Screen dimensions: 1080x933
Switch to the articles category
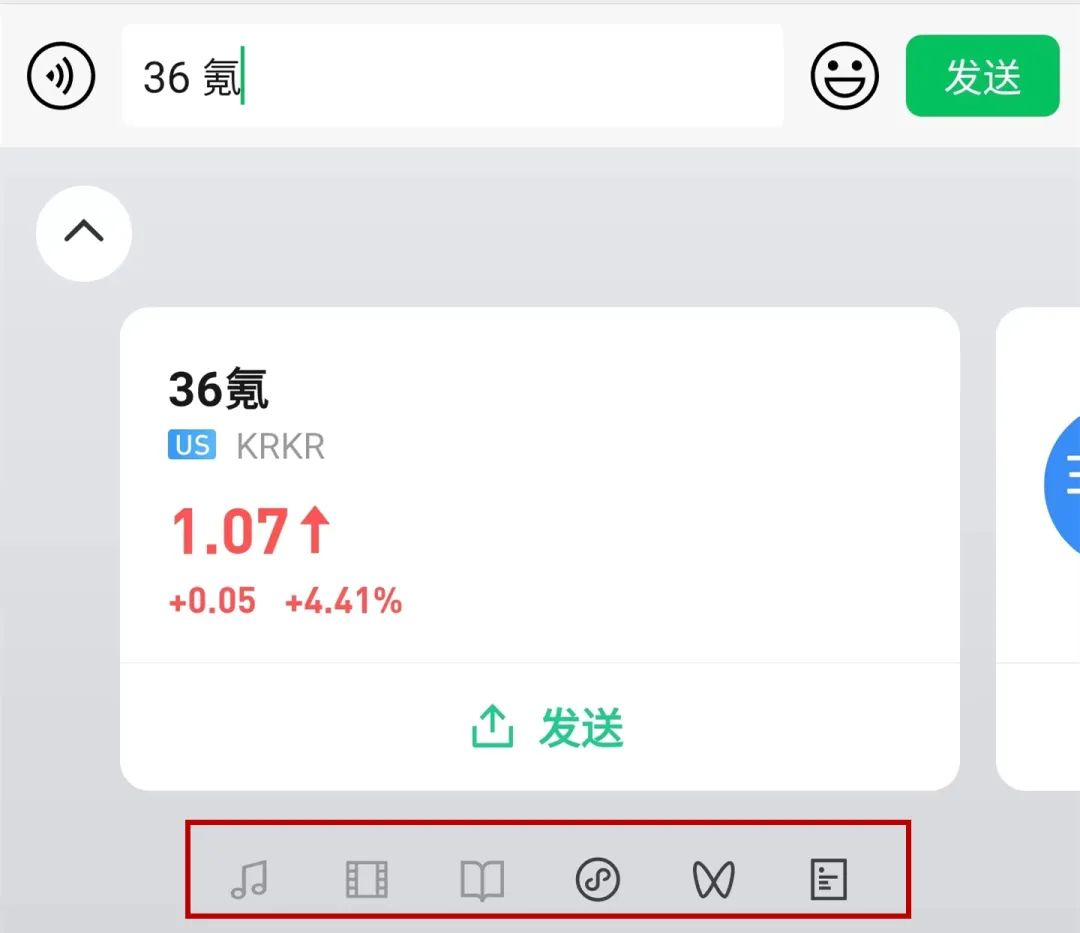point(828,880)
